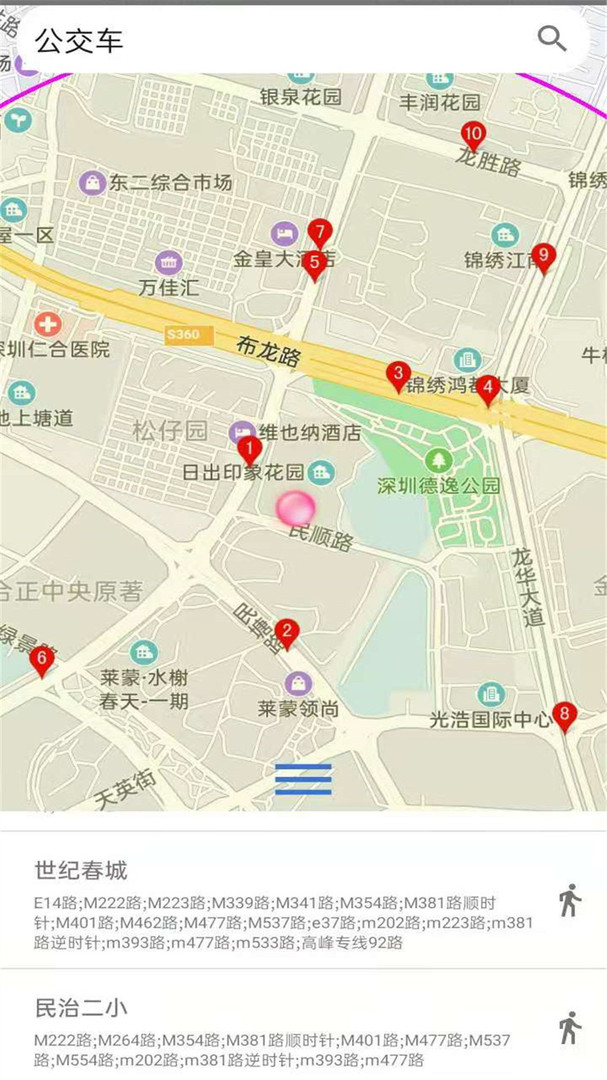Open the 世纪春城 bus stop row

(x=303, y=900)
